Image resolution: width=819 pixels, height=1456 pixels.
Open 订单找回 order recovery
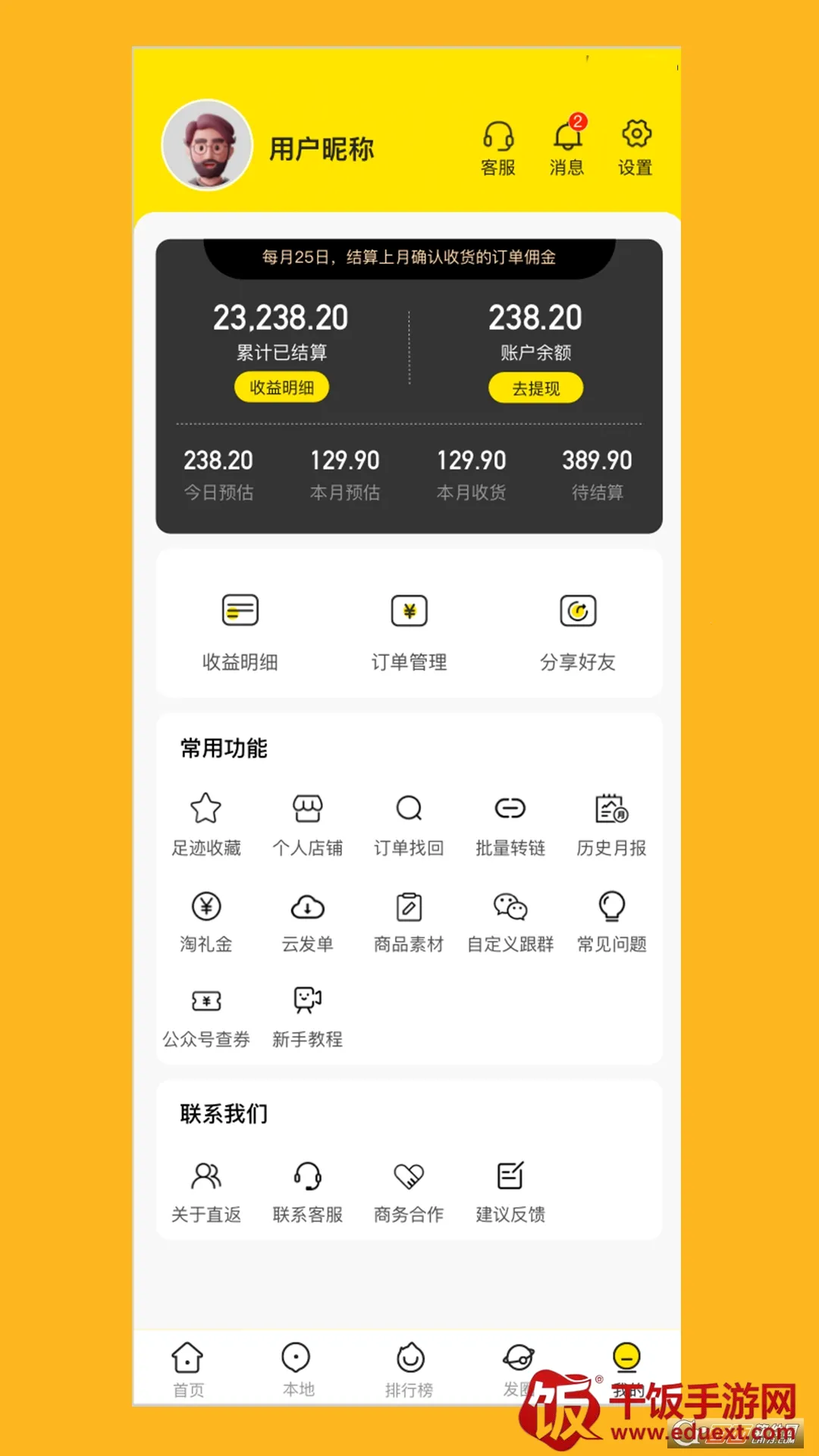[409, 824]
